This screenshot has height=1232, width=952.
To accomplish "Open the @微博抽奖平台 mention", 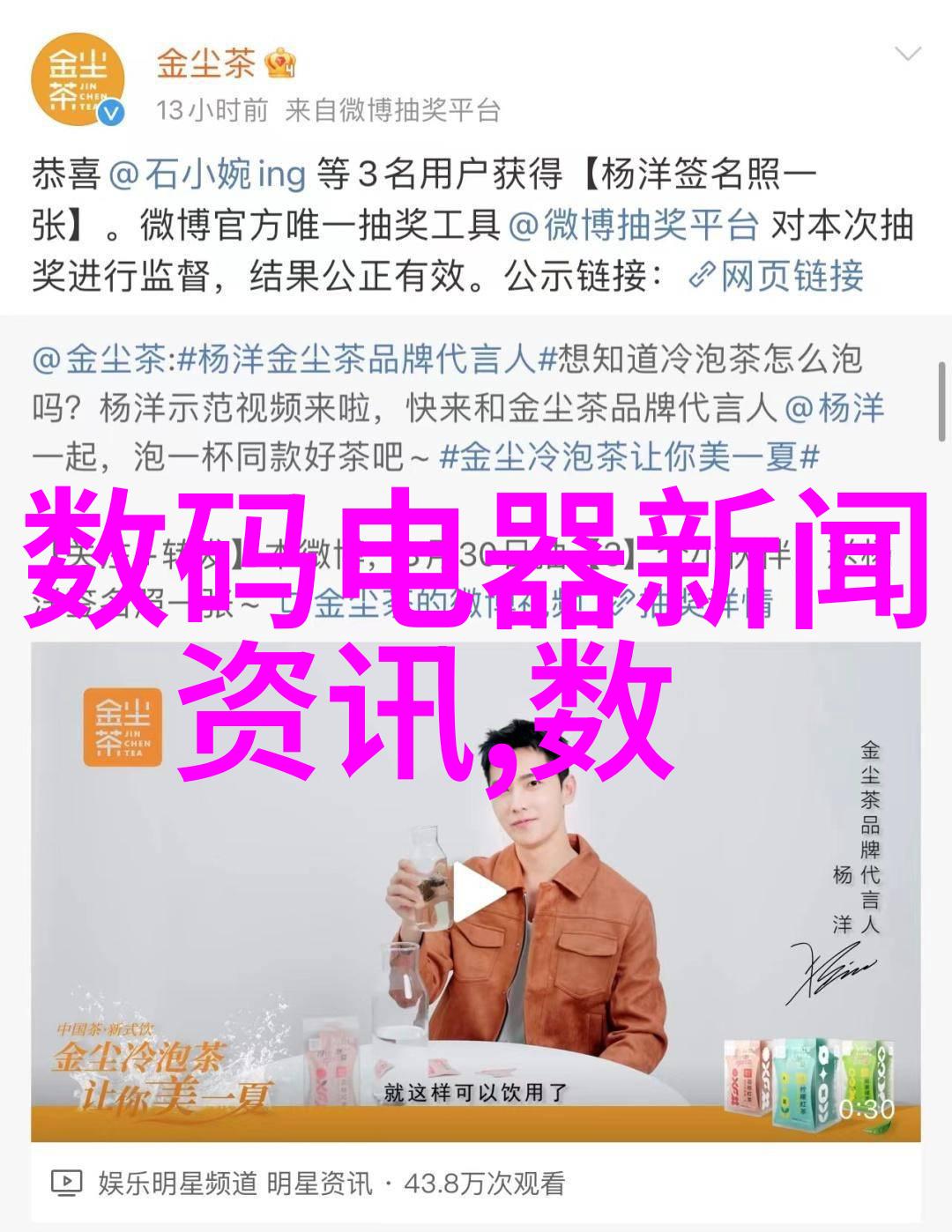I will [x=633, y=226].
